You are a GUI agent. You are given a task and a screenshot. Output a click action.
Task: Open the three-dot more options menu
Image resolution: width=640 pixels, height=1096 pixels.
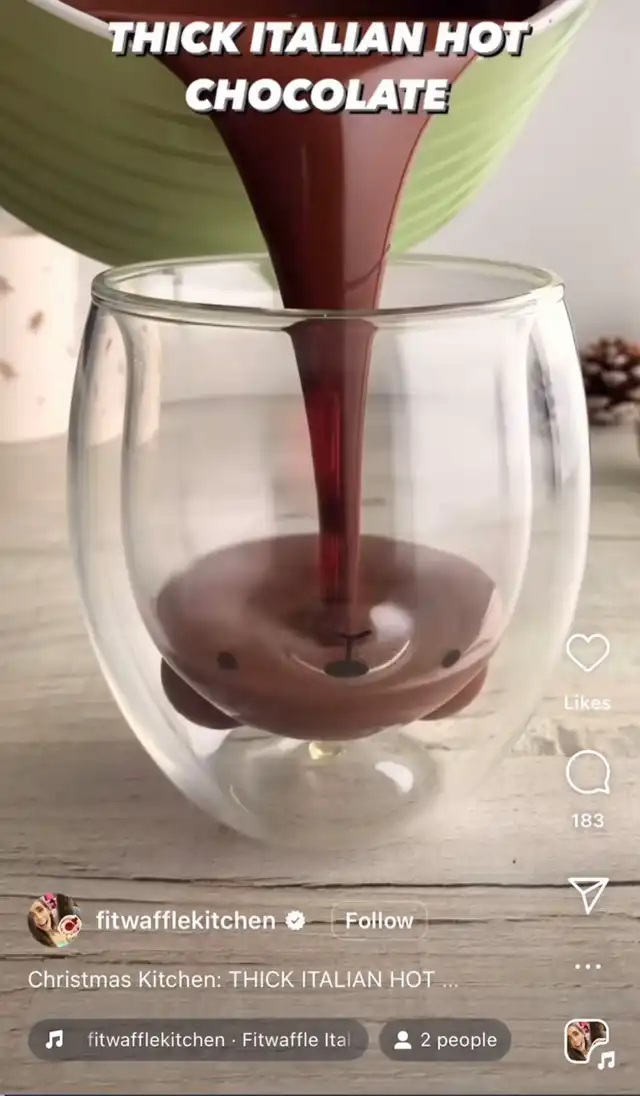(x=588, y=966)
